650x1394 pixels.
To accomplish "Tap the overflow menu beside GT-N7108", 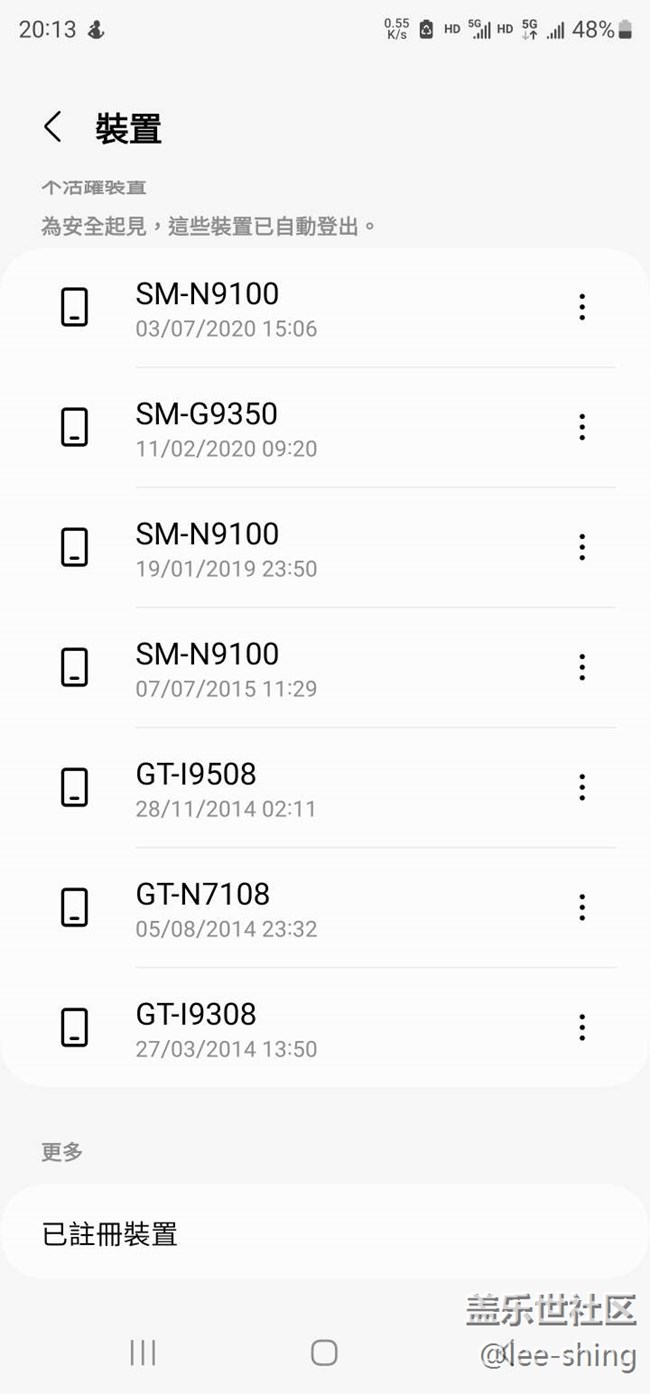I will 582,907.
